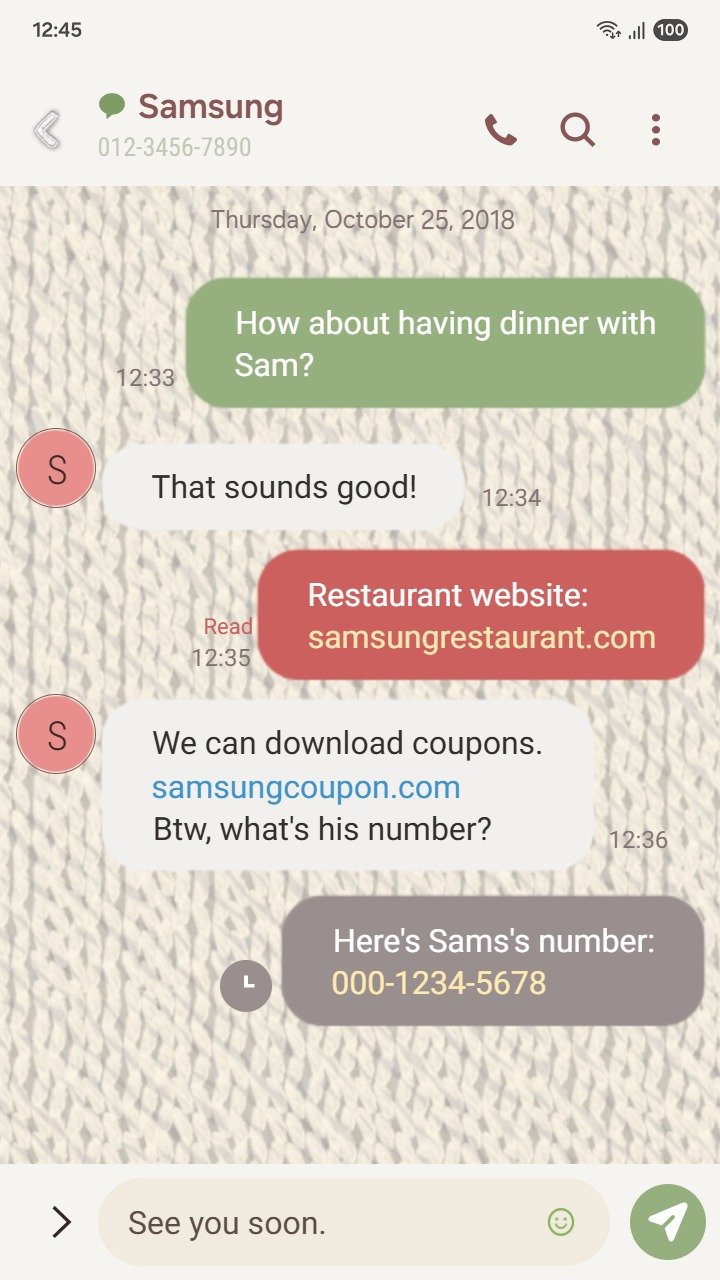
Task: Send the message See you soon
Action: 667,1221
